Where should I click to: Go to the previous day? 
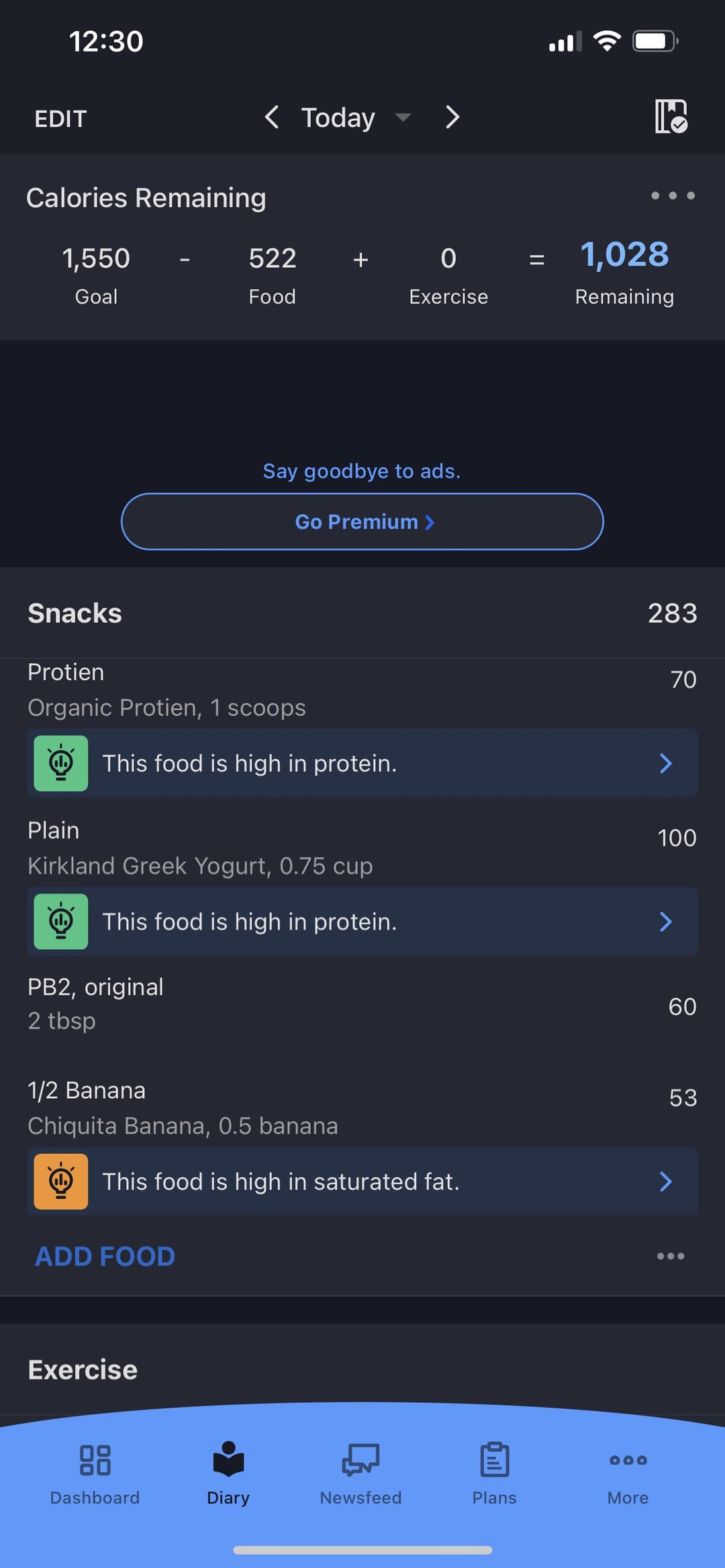tap(271, 117)
